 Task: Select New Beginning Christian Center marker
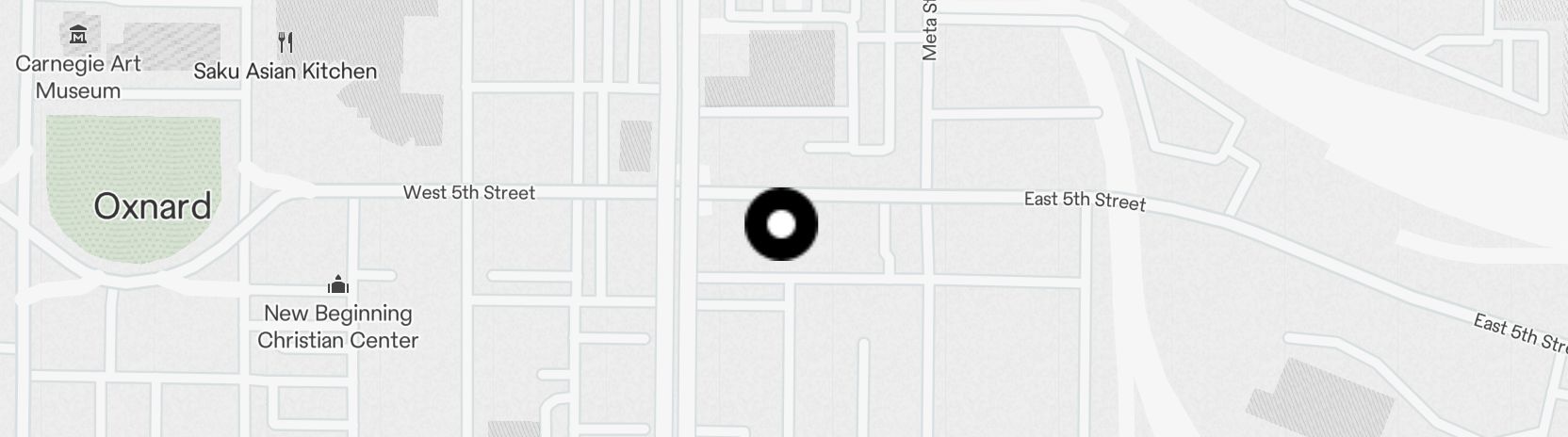point(338,283)
